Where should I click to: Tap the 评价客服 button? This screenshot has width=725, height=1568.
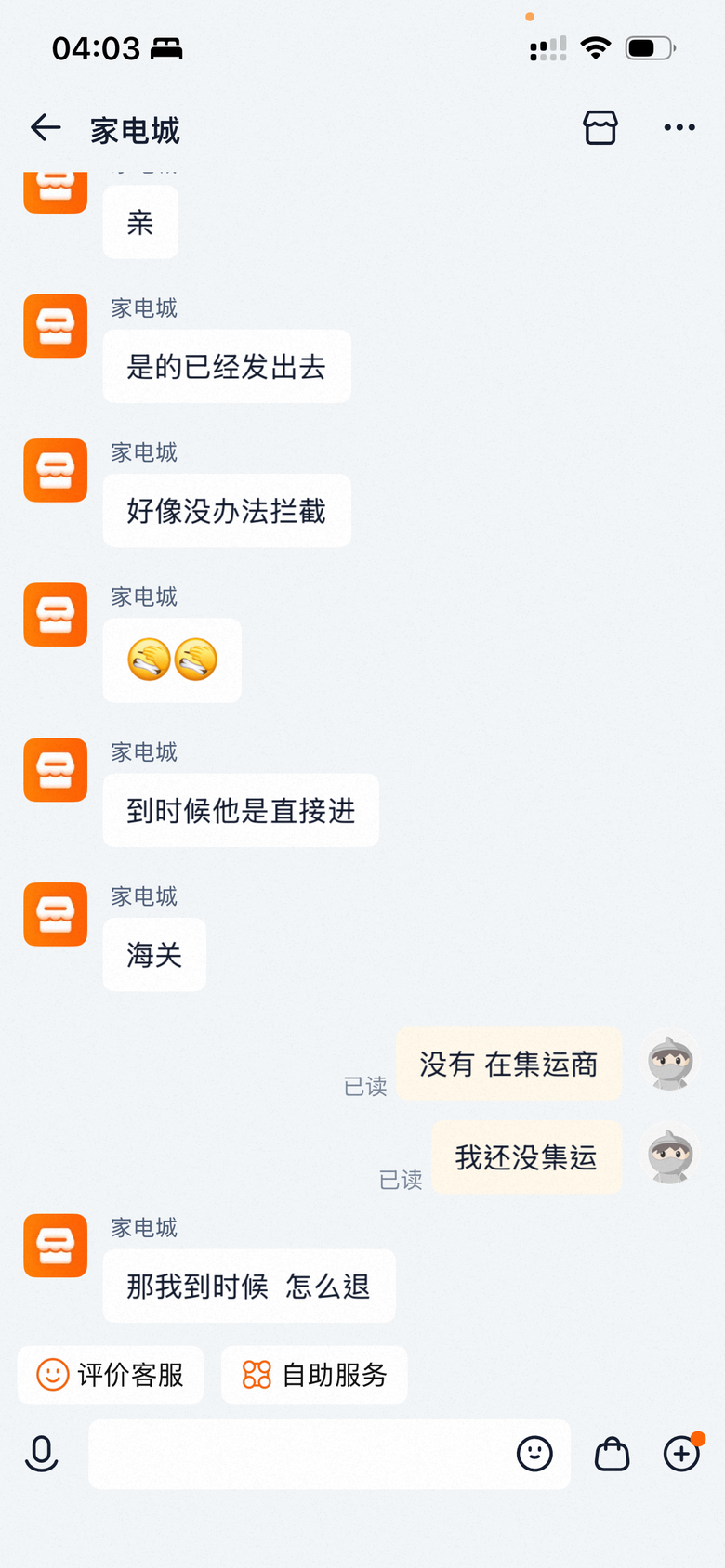click(110, 1375)
